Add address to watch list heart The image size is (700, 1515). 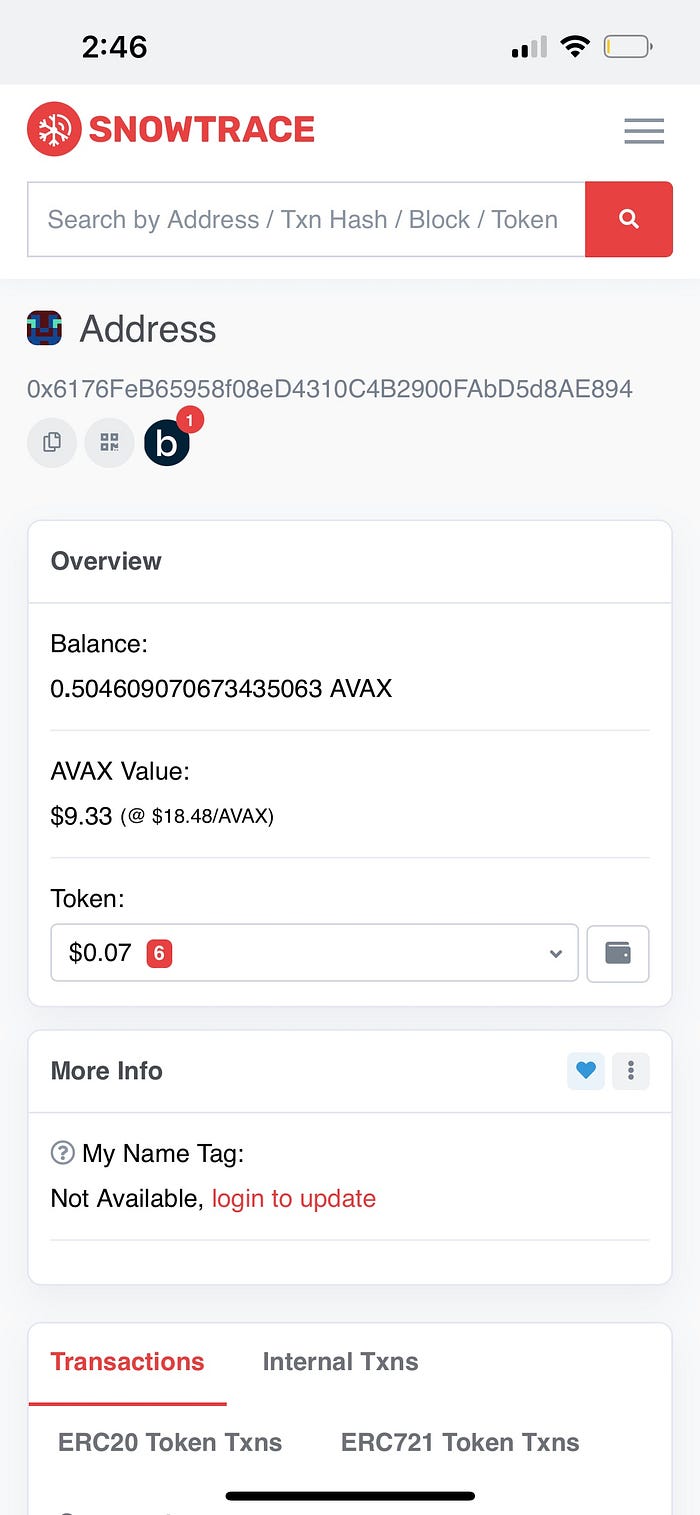(586, 1071)
